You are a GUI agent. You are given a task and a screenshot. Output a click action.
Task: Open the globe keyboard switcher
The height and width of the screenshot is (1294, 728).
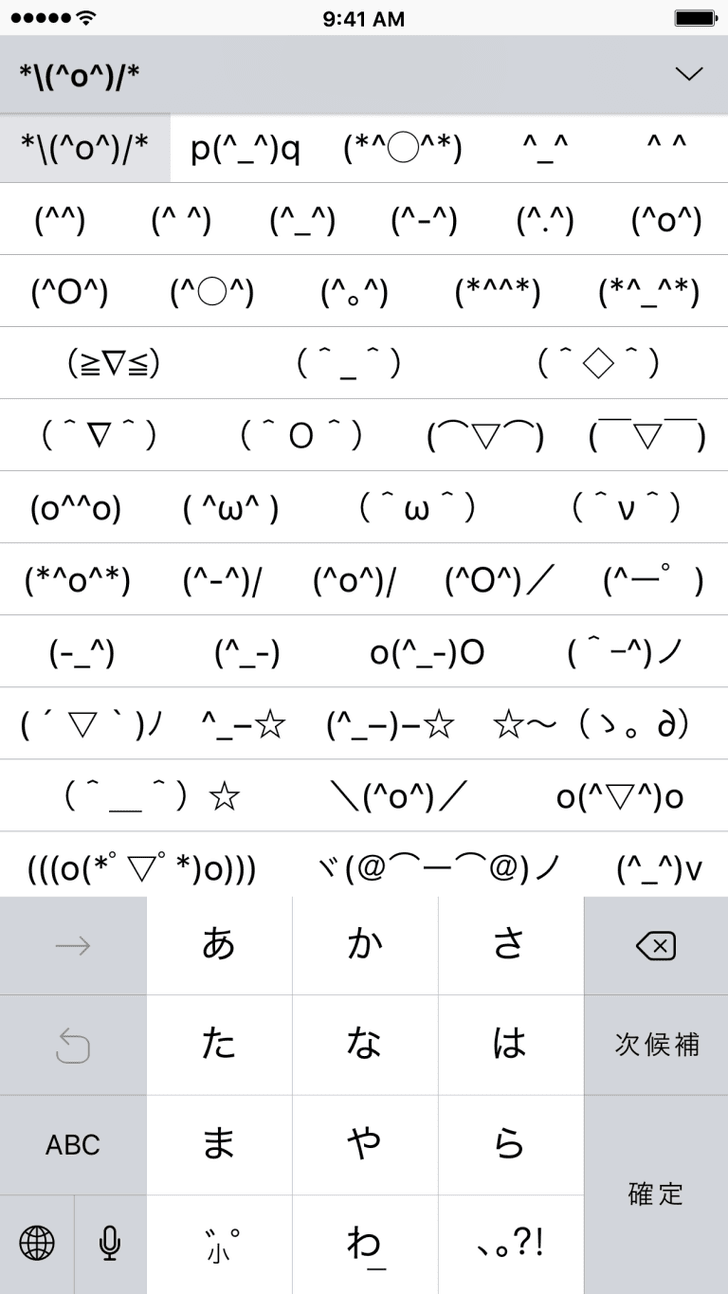[37, 1243]
